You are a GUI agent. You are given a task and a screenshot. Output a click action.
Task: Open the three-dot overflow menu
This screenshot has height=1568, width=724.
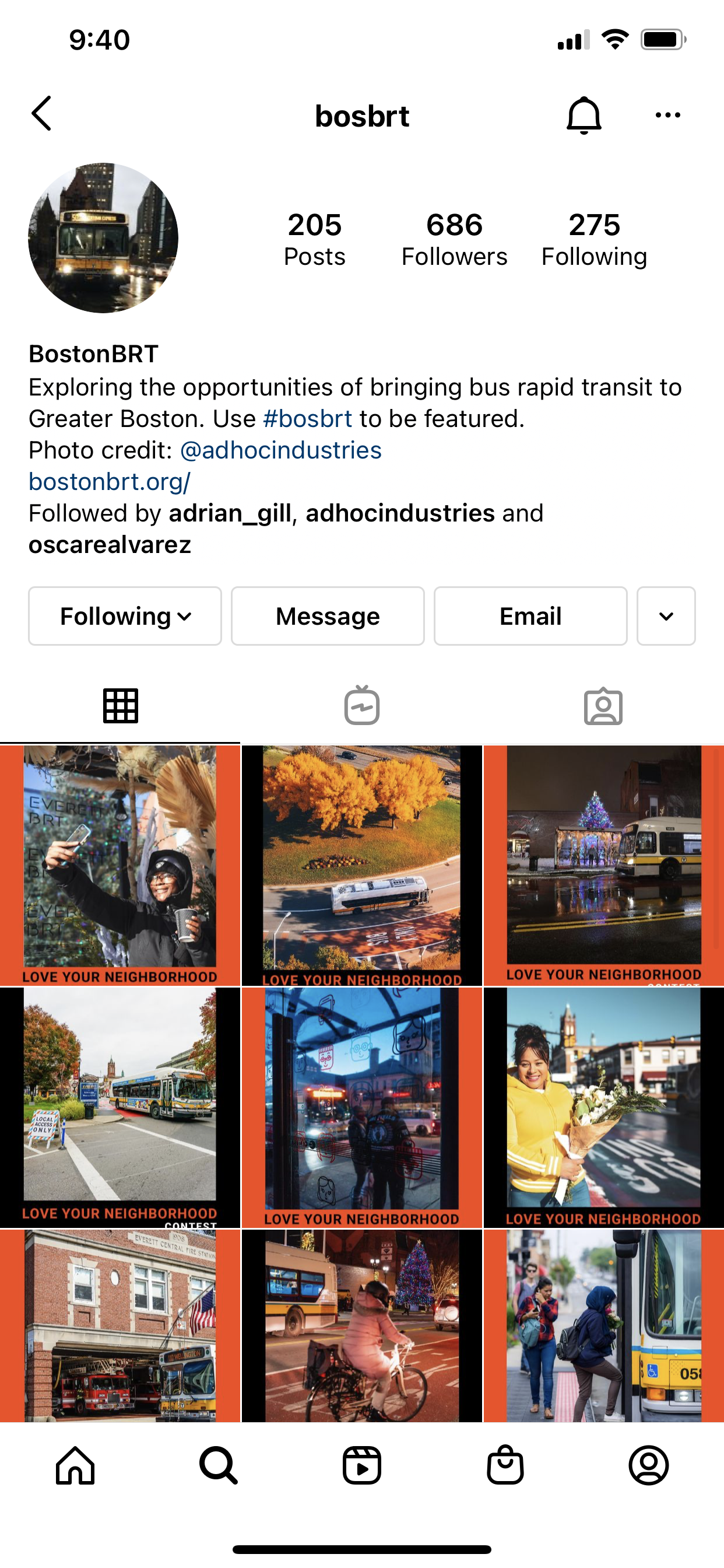click(x=667, y=115)
